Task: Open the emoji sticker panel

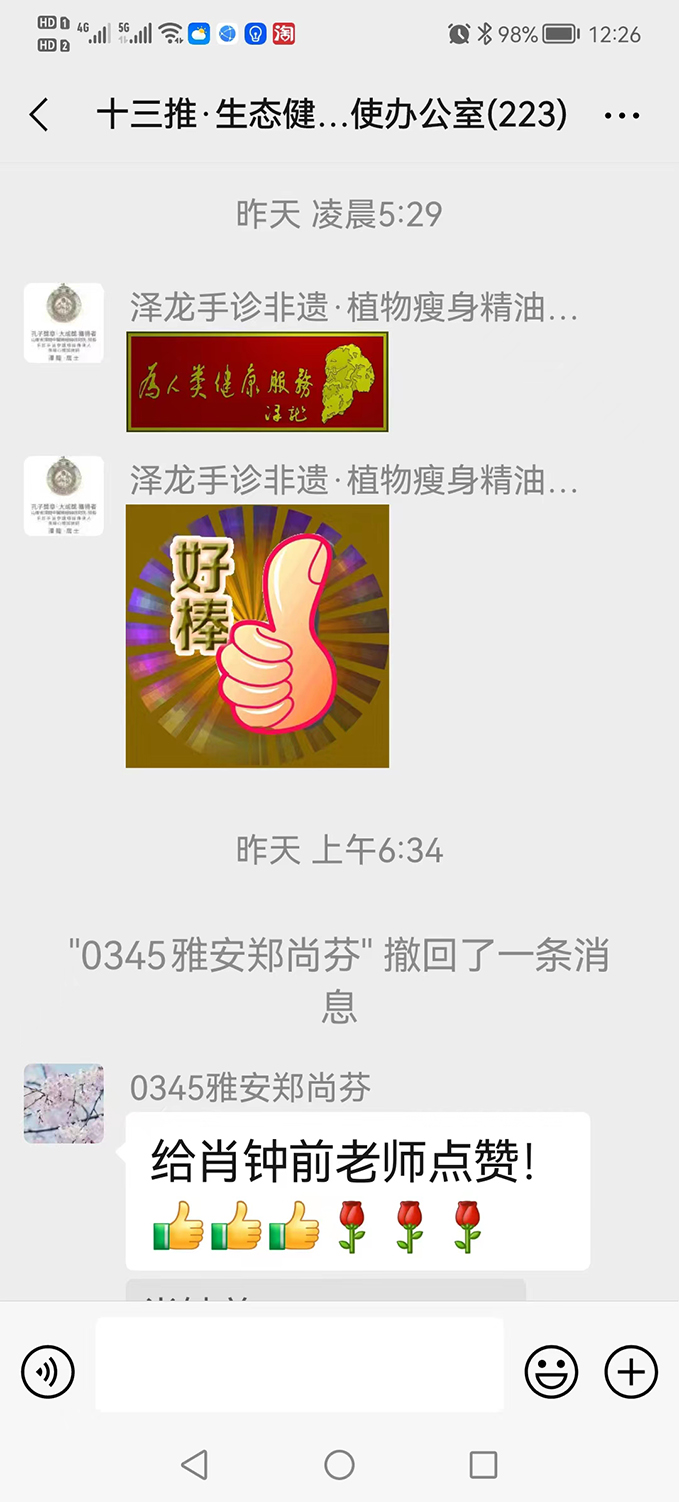Action: pos(551,1371)
